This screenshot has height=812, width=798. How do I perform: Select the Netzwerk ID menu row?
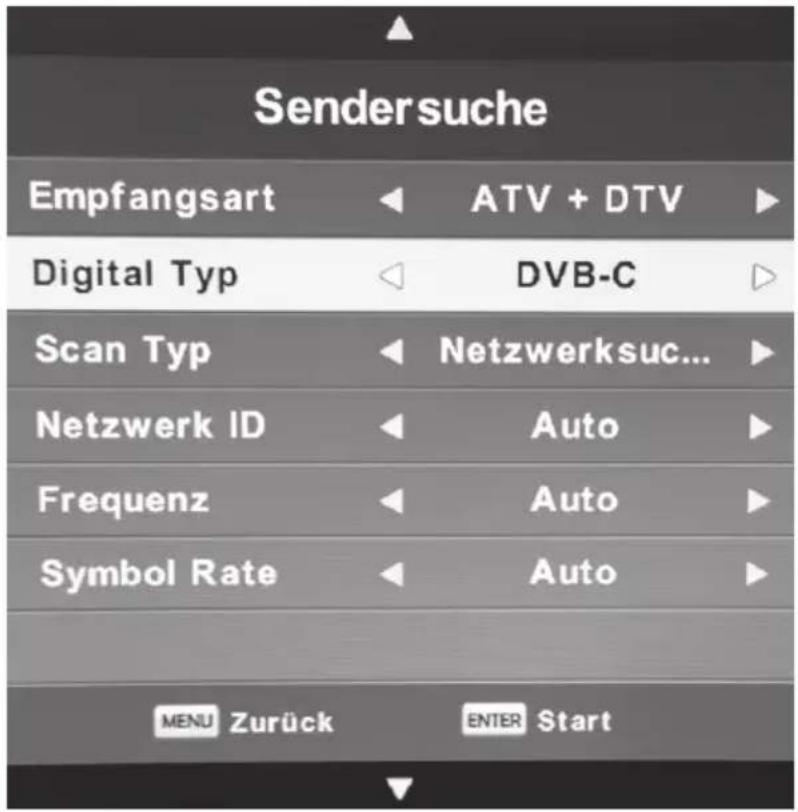pos(150,422)
